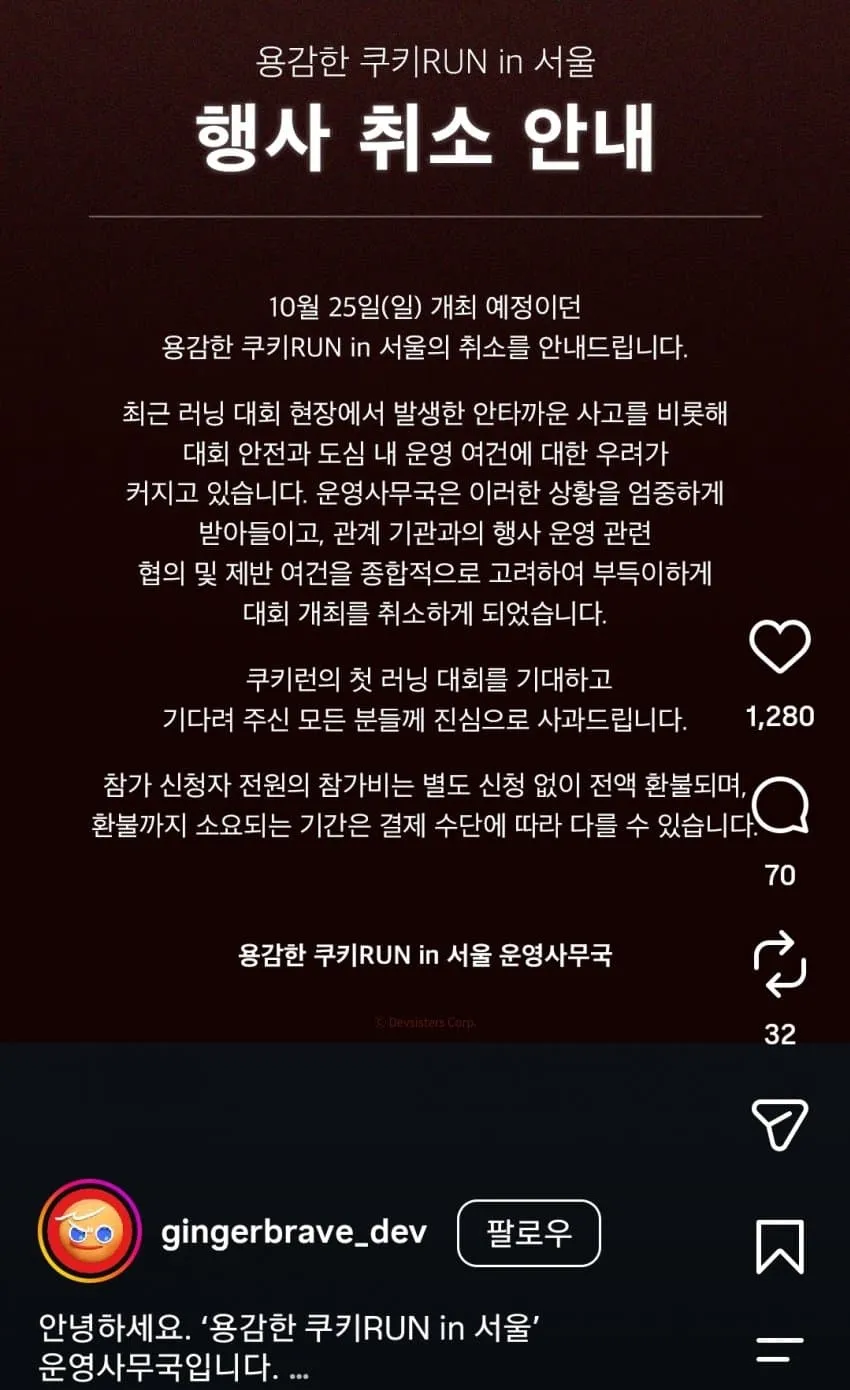
Task: Open the gingerbrave_dev username
Action: click(294, 1233)
